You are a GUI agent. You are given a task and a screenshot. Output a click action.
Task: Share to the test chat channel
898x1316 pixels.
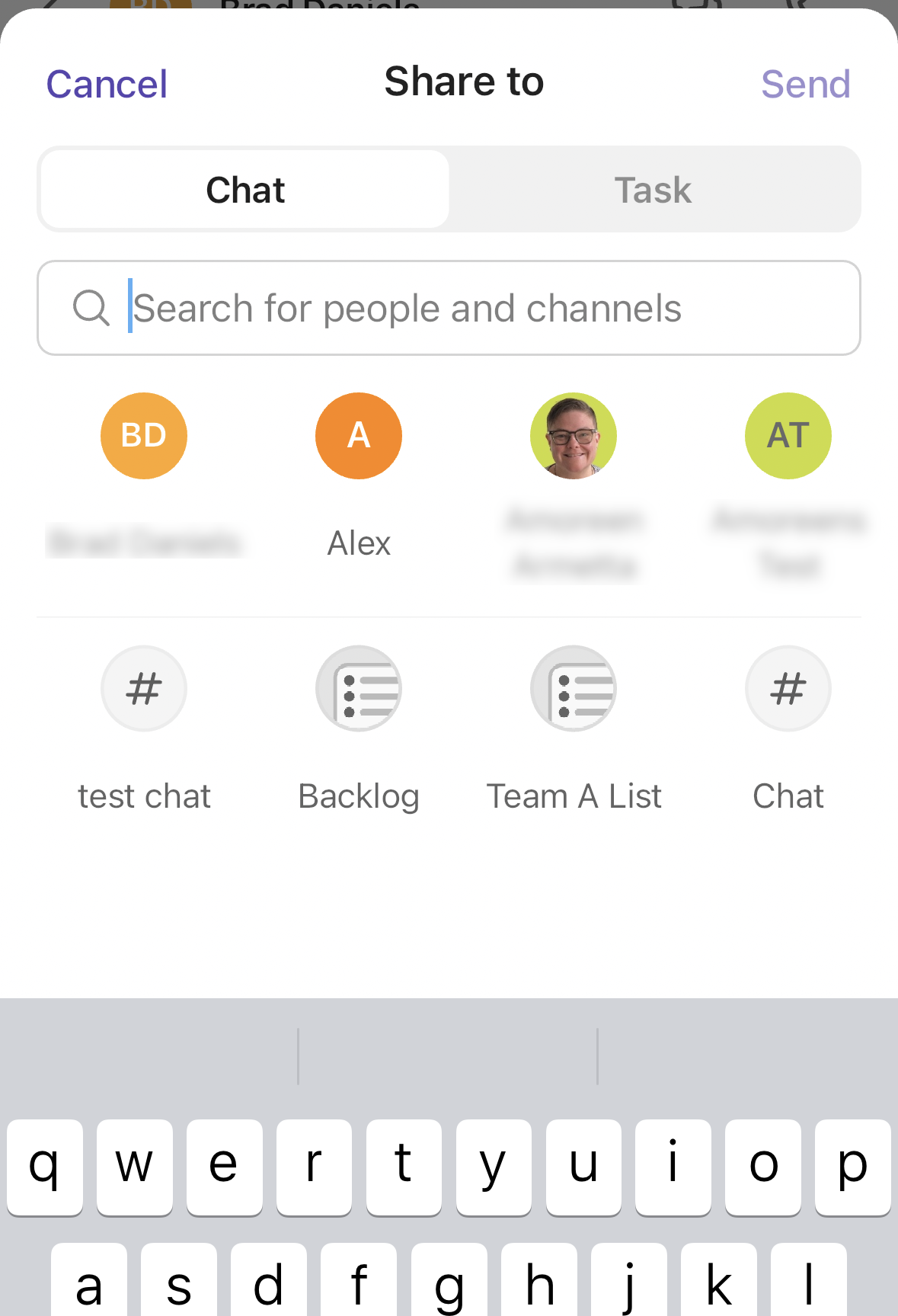144,689
